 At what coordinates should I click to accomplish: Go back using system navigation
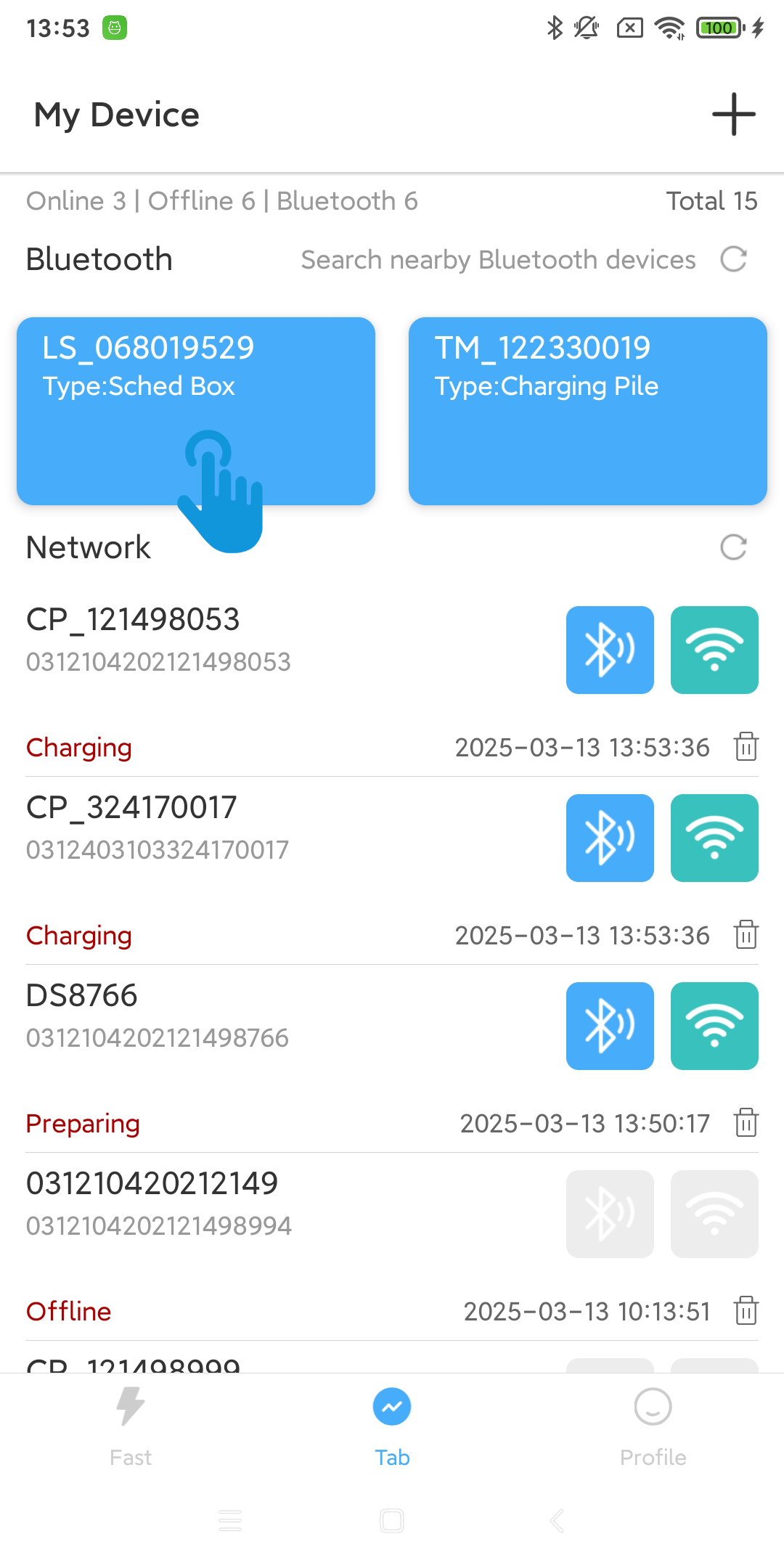click(x=557, y=1520)
